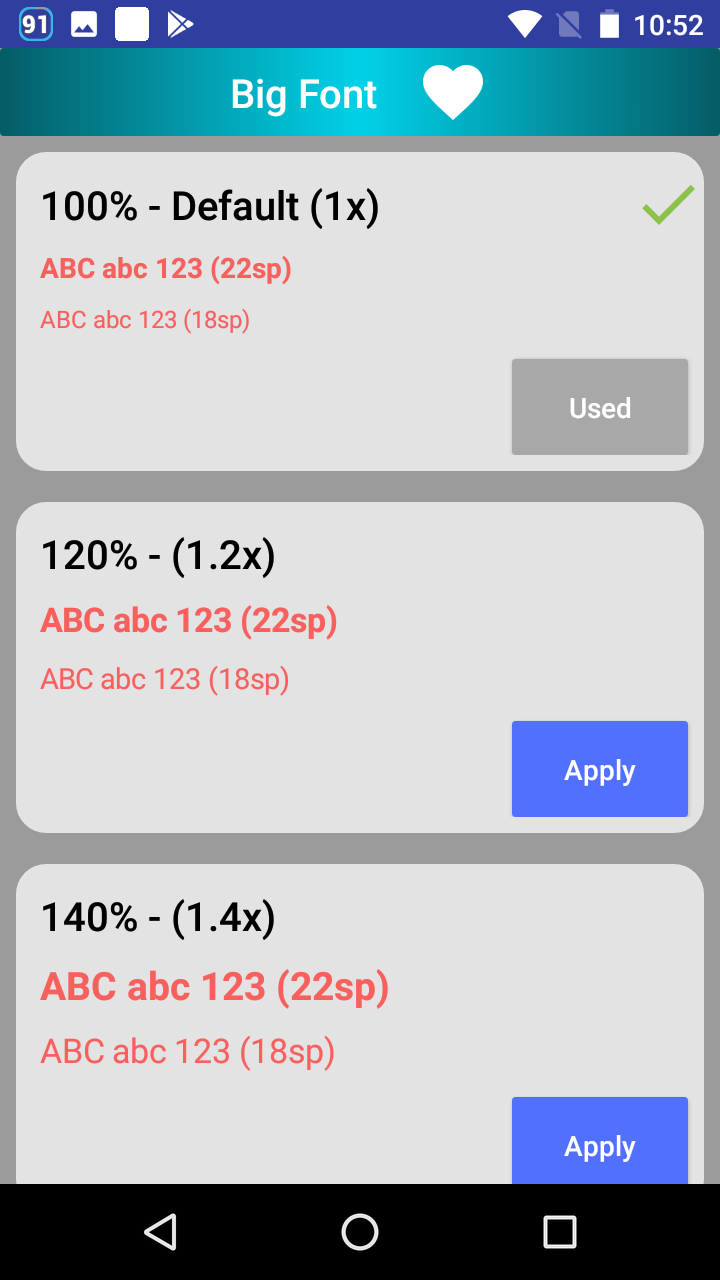Tap the Used button on 100% Default

click(x=600, y=407)
